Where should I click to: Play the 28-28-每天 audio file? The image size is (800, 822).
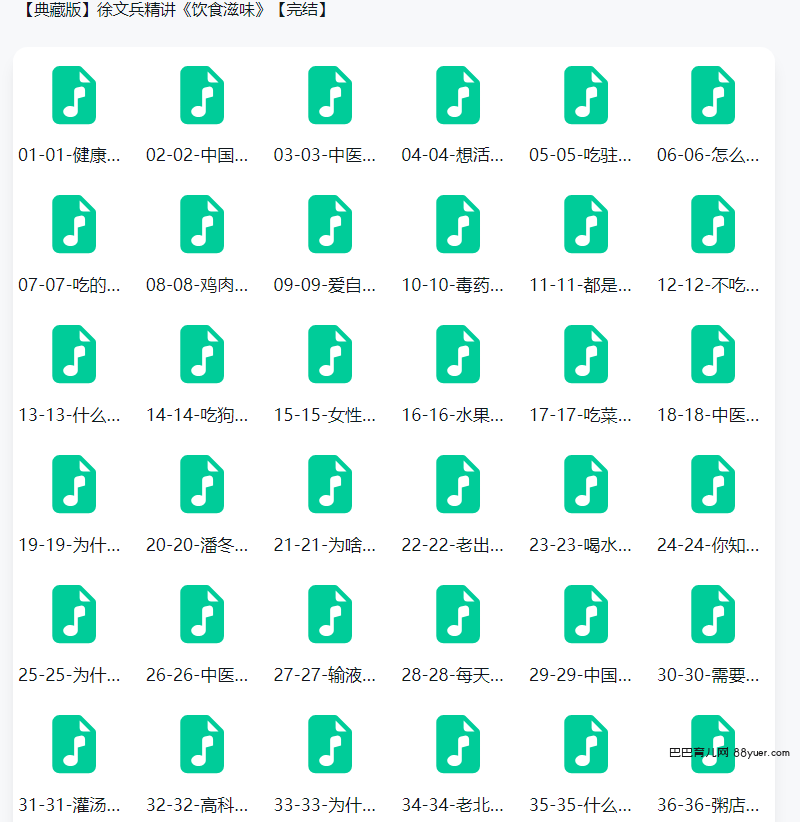tap(458, 614)
